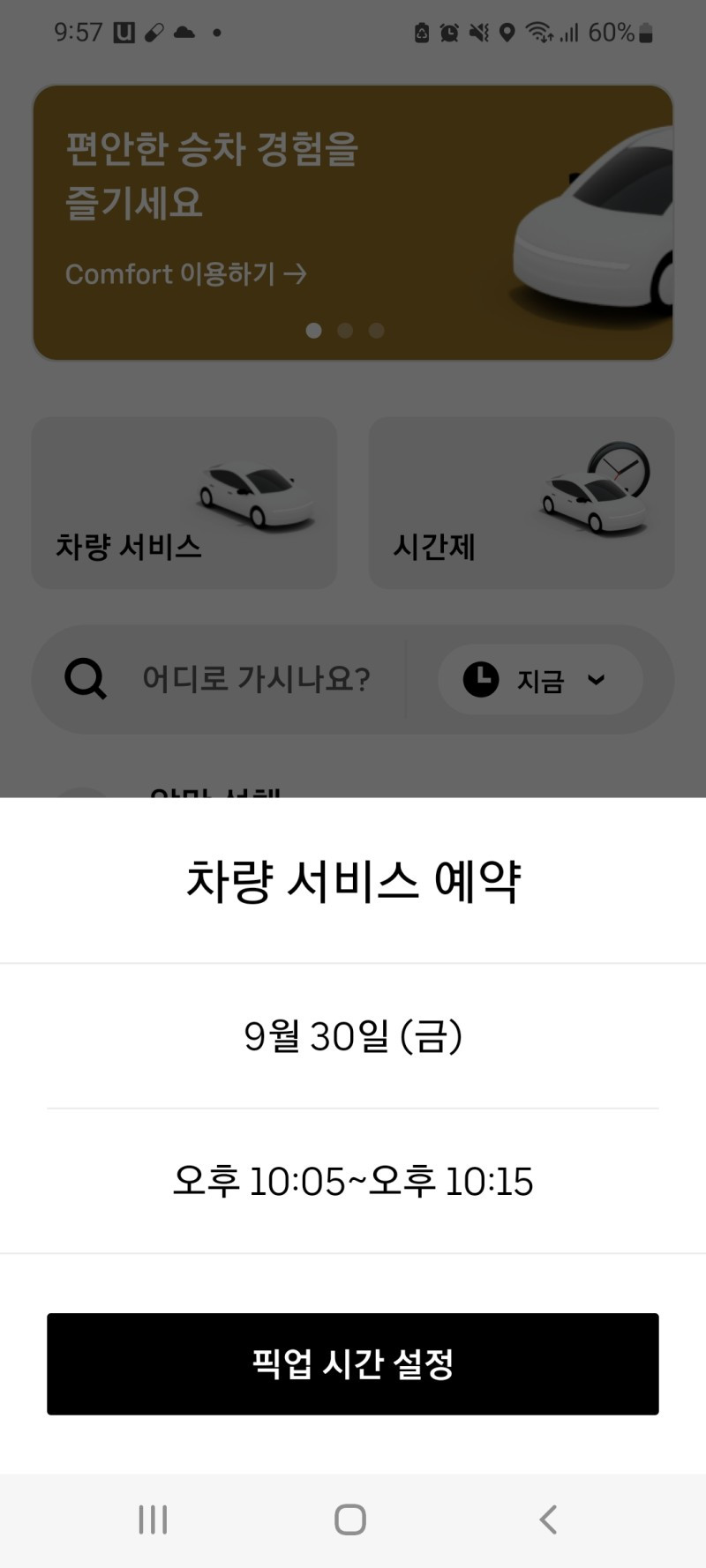Click the magnifier icon in the search bar
The height and width of the screenshot is (1568, 706).
[x=84, y=679]
